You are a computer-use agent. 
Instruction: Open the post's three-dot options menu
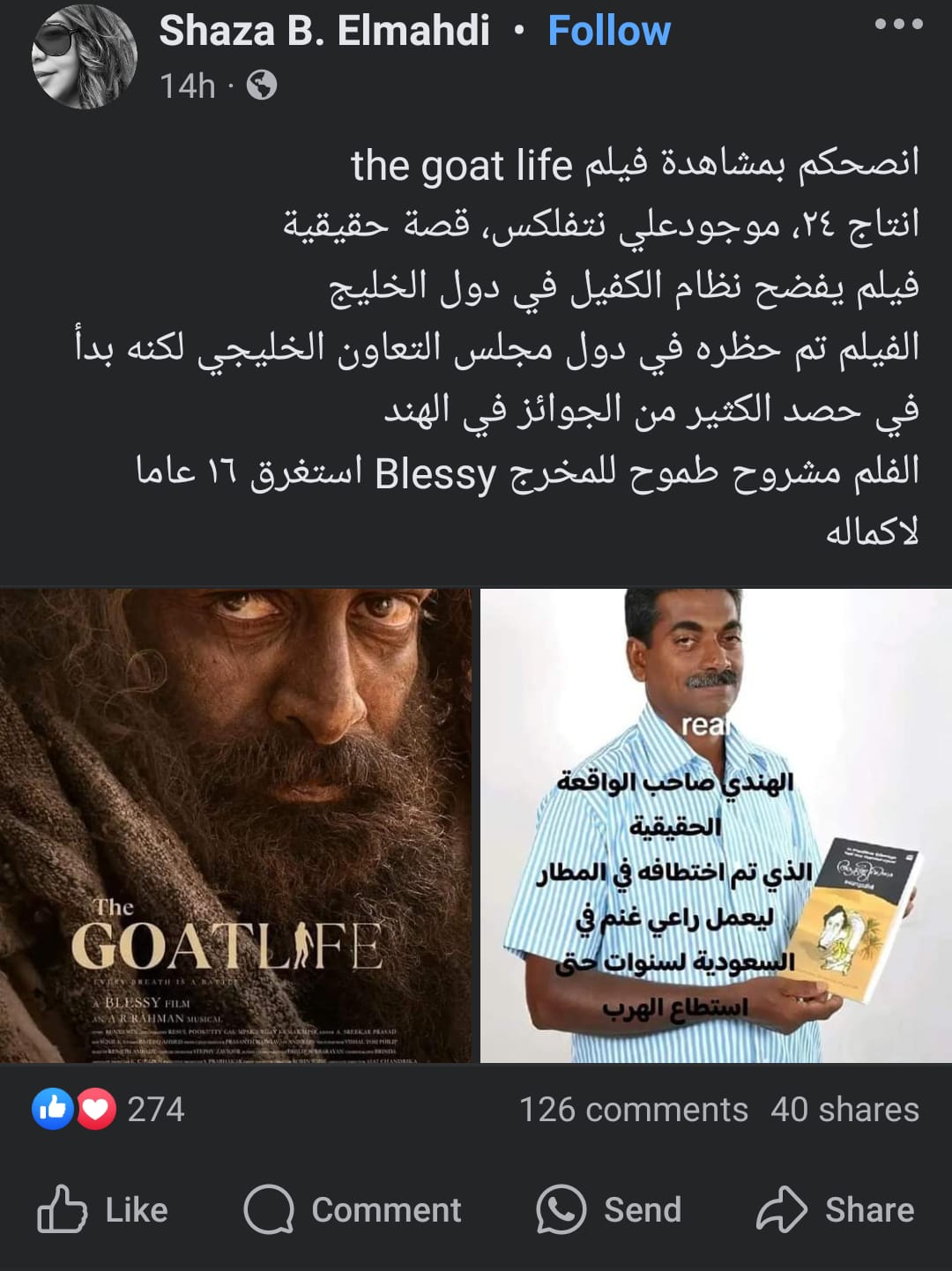click(898, 25)
